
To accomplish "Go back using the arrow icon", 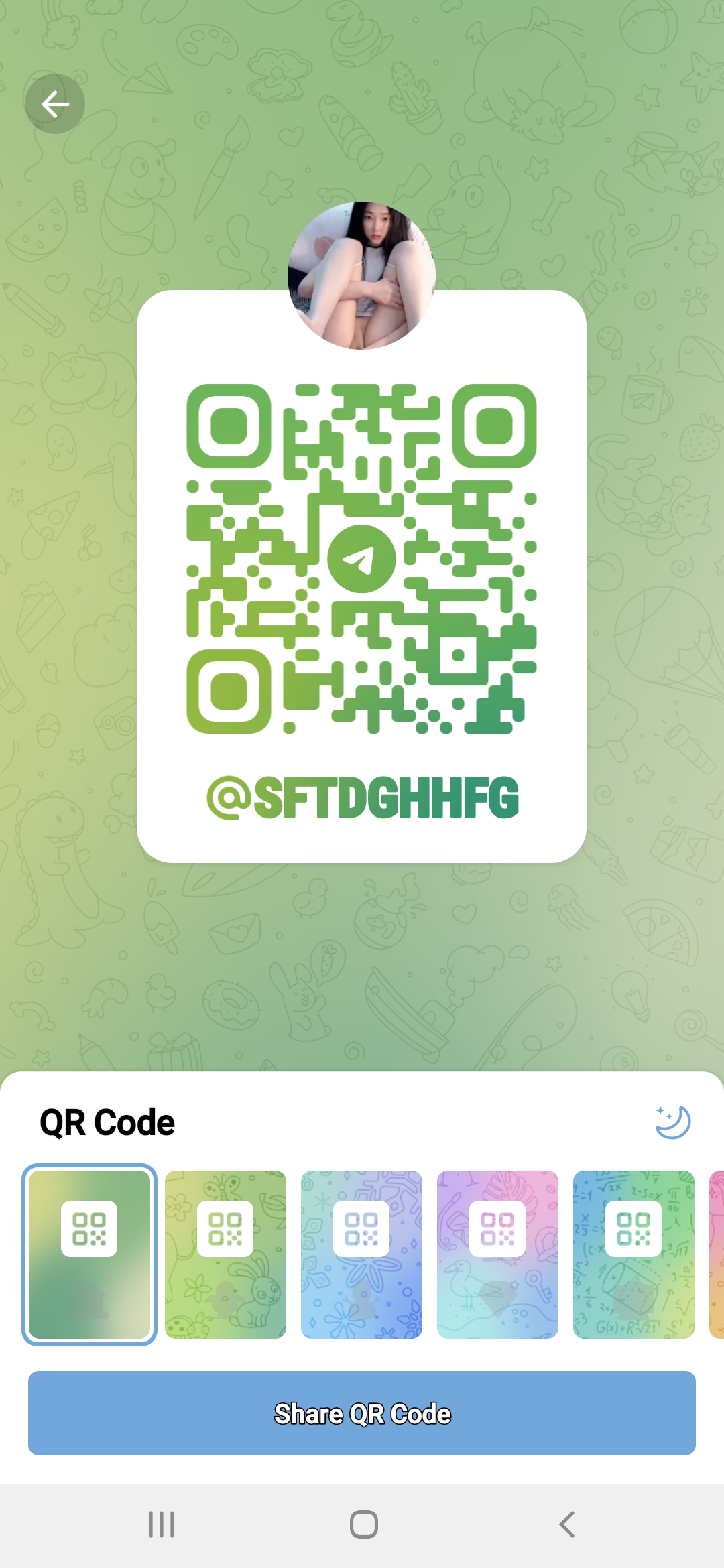I will click(x=55, y=104).
